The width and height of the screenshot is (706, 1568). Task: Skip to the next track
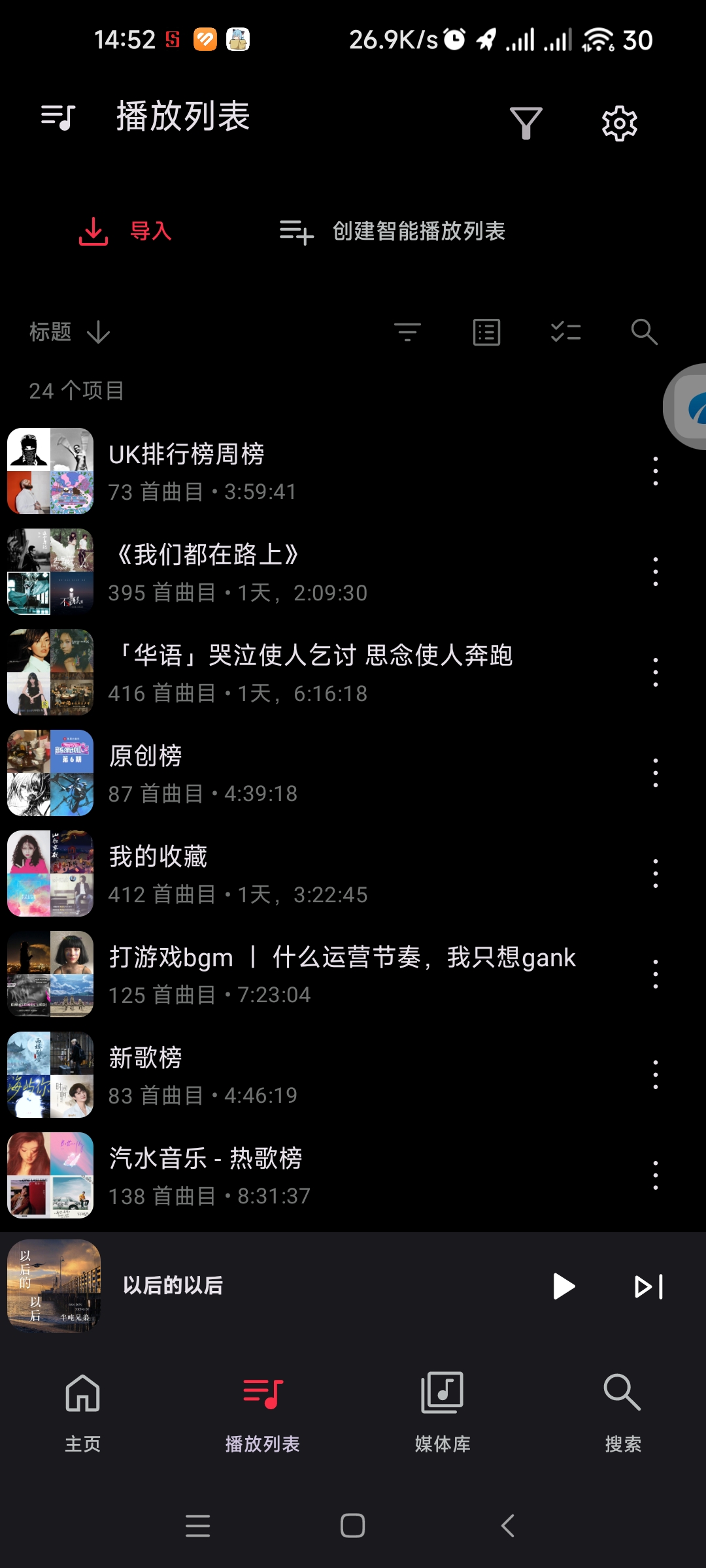pyautogui.click(x=648, y=1286)
